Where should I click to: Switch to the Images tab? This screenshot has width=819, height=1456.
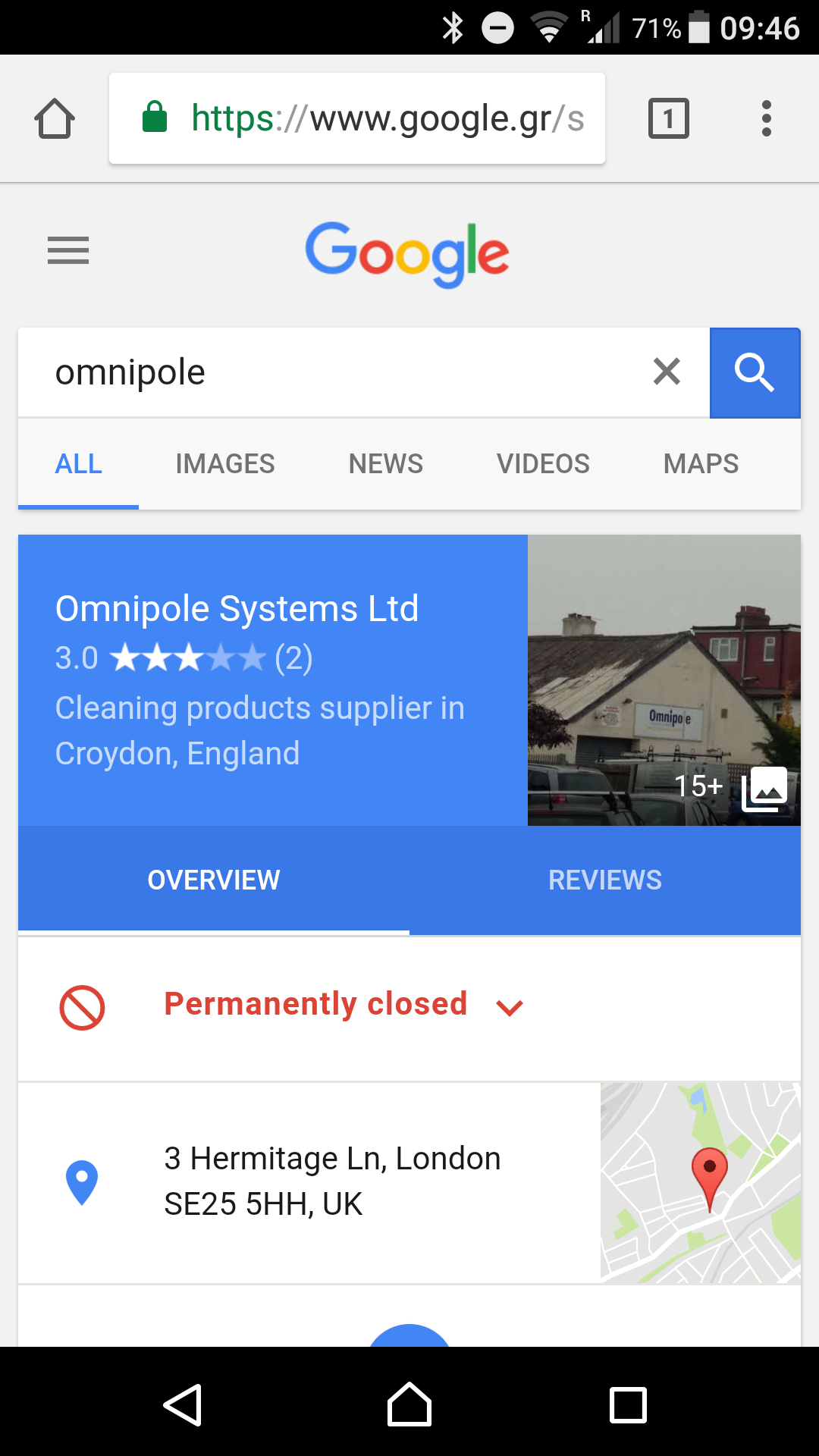tap(225, 464)
